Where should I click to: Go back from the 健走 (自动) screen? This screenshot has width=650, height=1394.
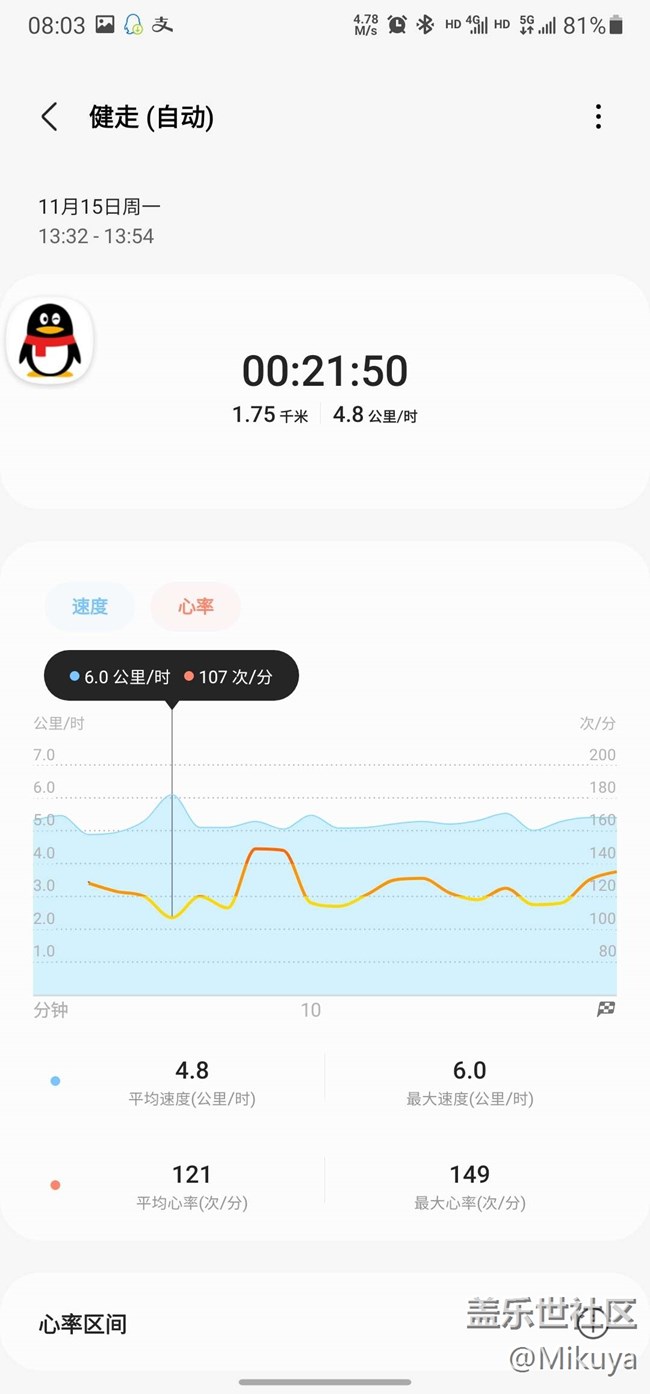49,117
